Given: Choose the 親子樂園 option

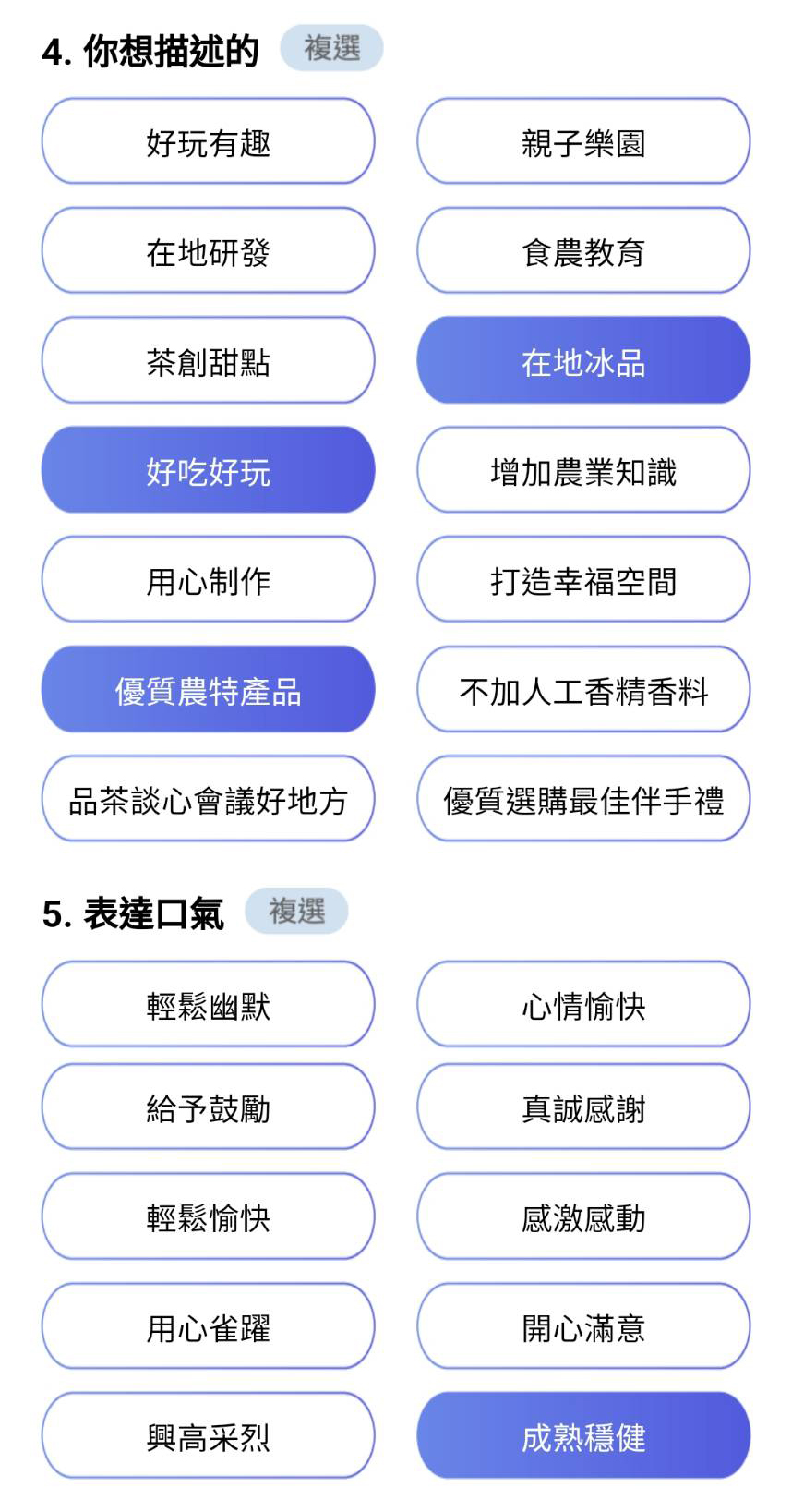Looking at the screenshot, I should pos(583,141).
